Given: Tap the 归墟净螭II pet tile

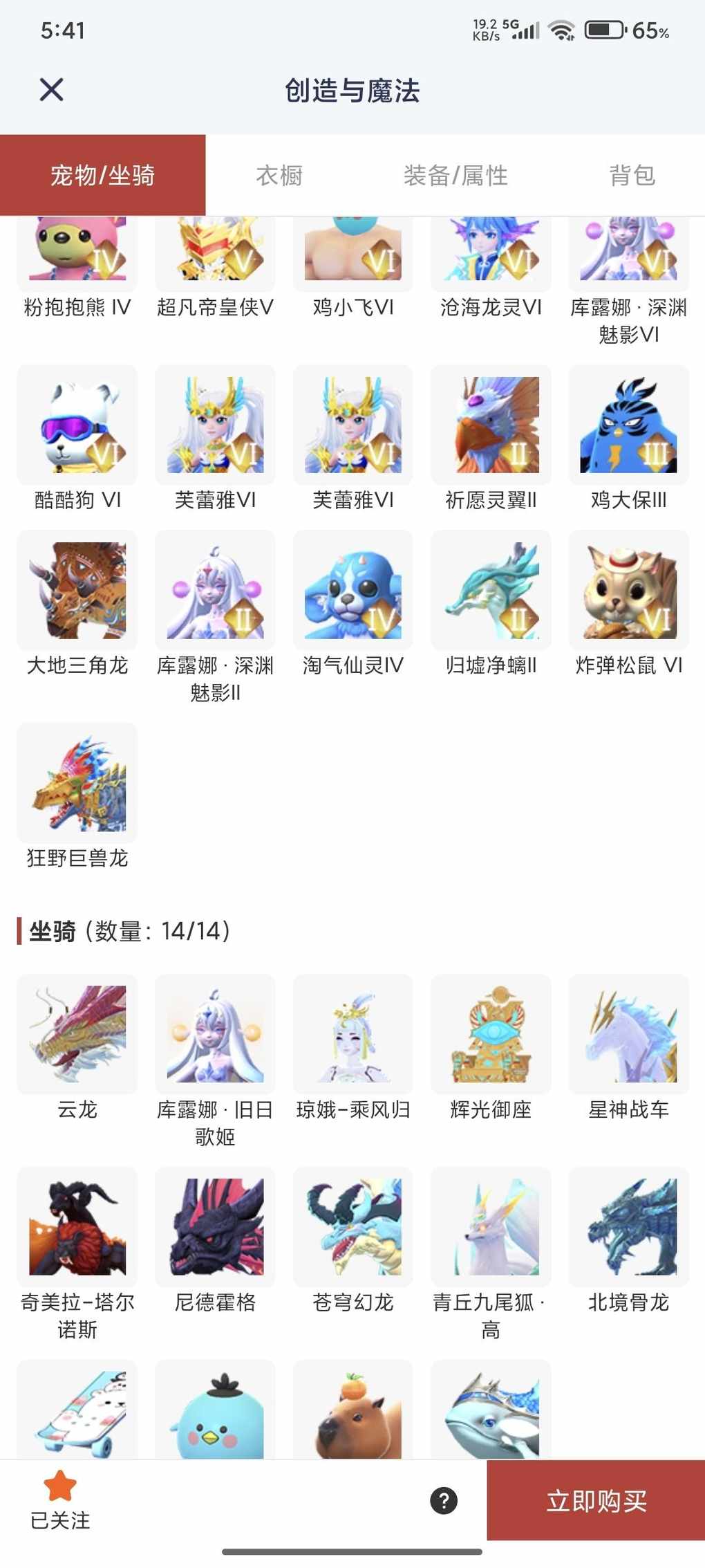Looking at the screenshot, I should coord(491,591).
